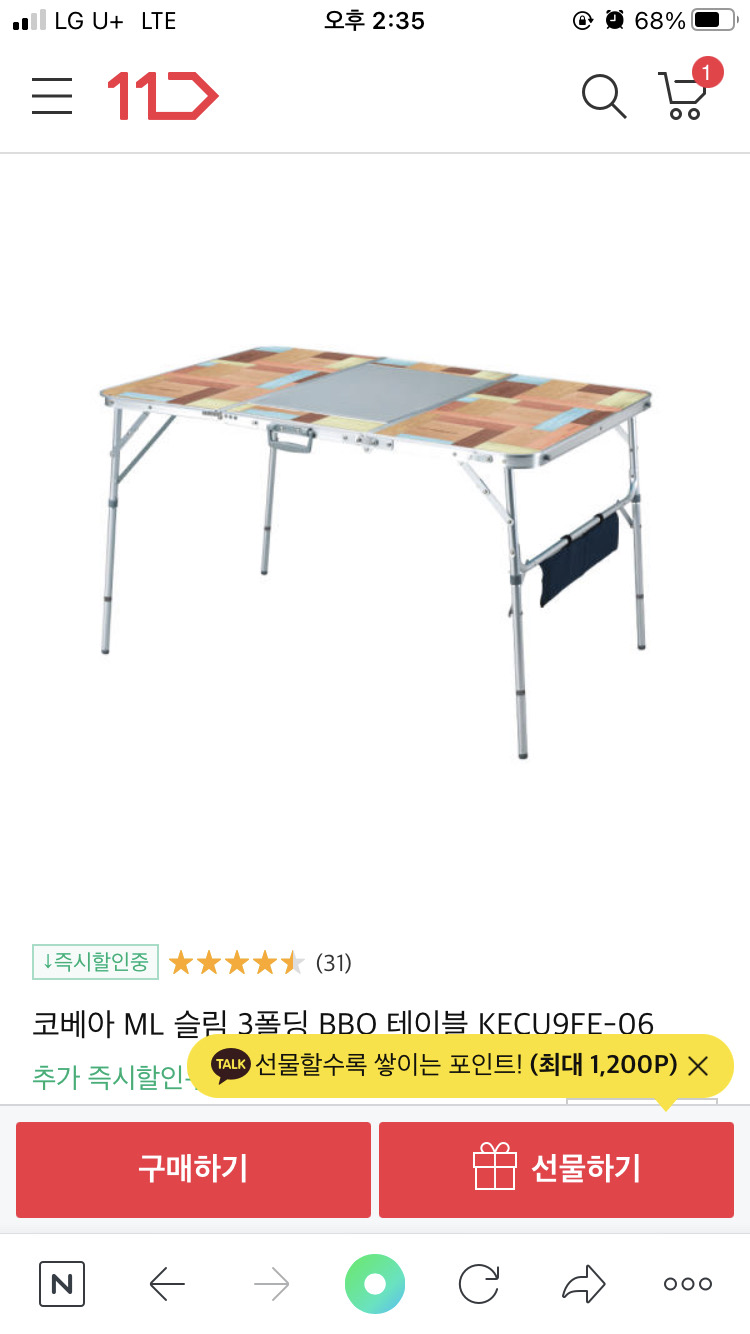This screenshot has height=1334, width=750.
Task: Go back using the left arrow
Action: point(167,1285)
